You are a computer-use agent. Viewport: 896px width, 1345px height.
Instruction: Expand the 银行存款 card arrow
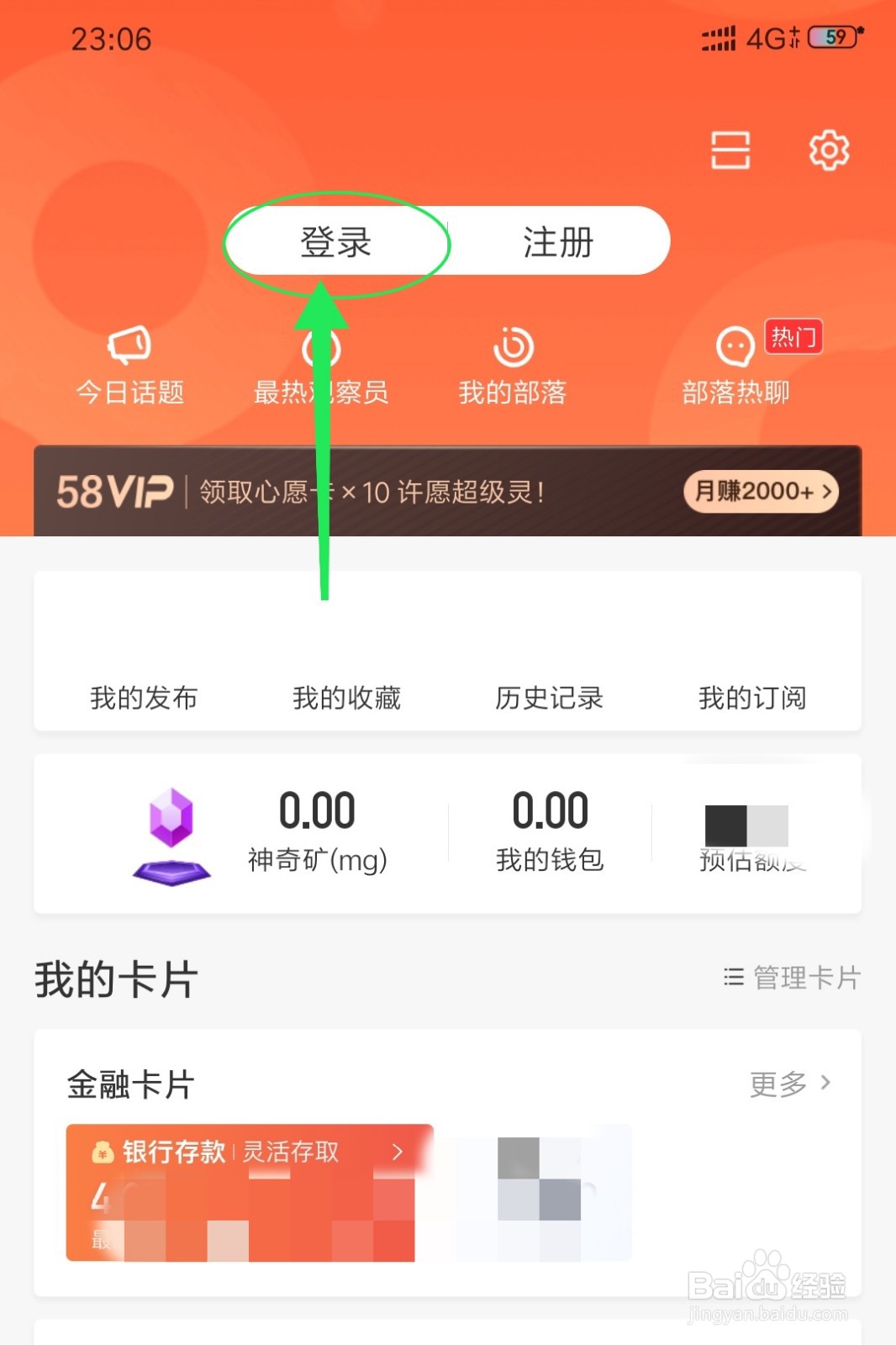point(396,1152)
